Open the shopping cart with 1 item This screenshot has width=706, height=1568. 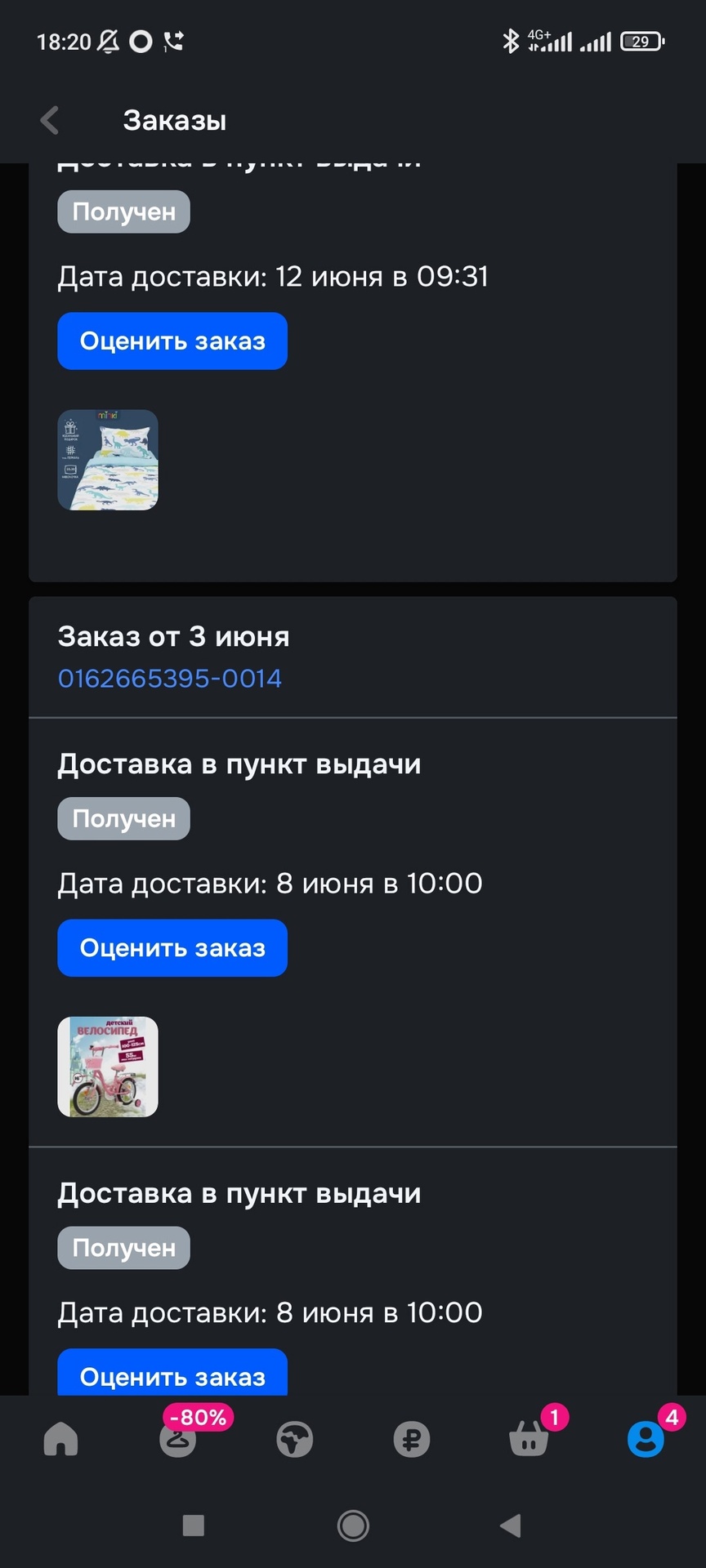coord(529,1440)
